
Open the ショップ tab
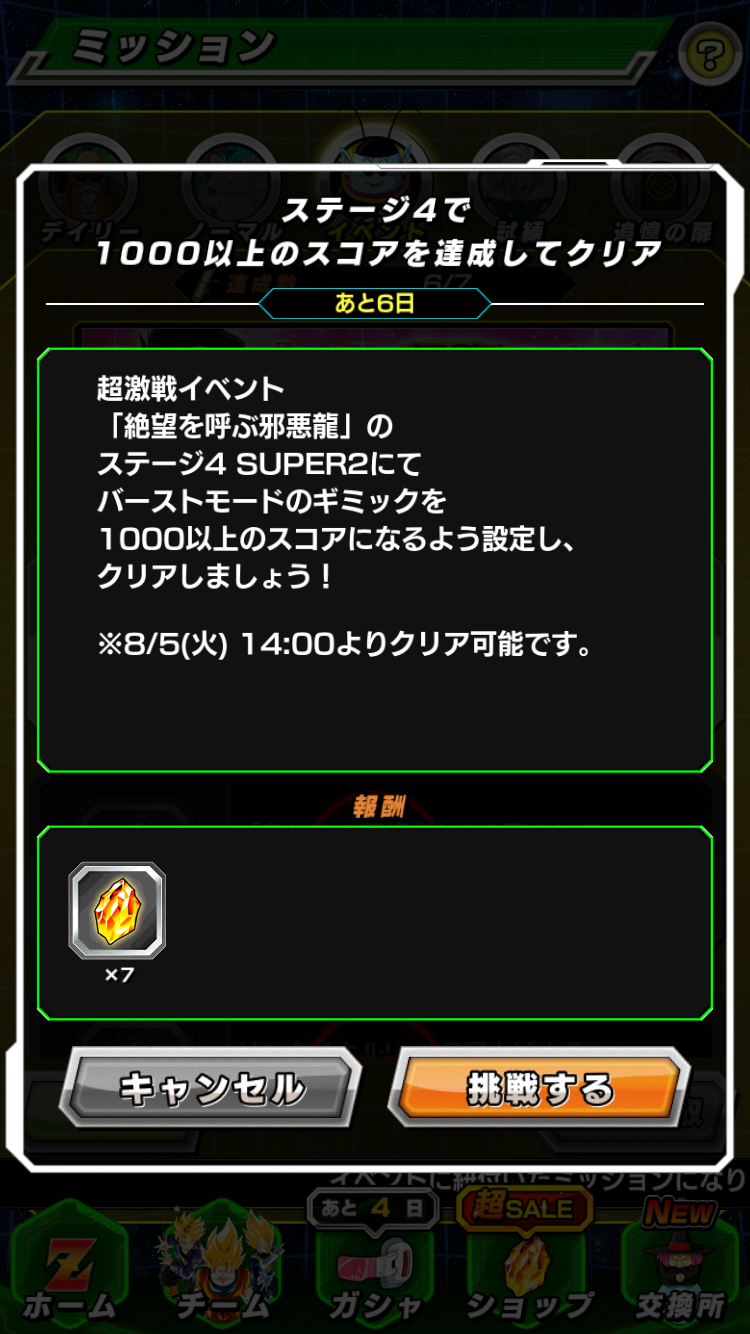pos(527,1268)
